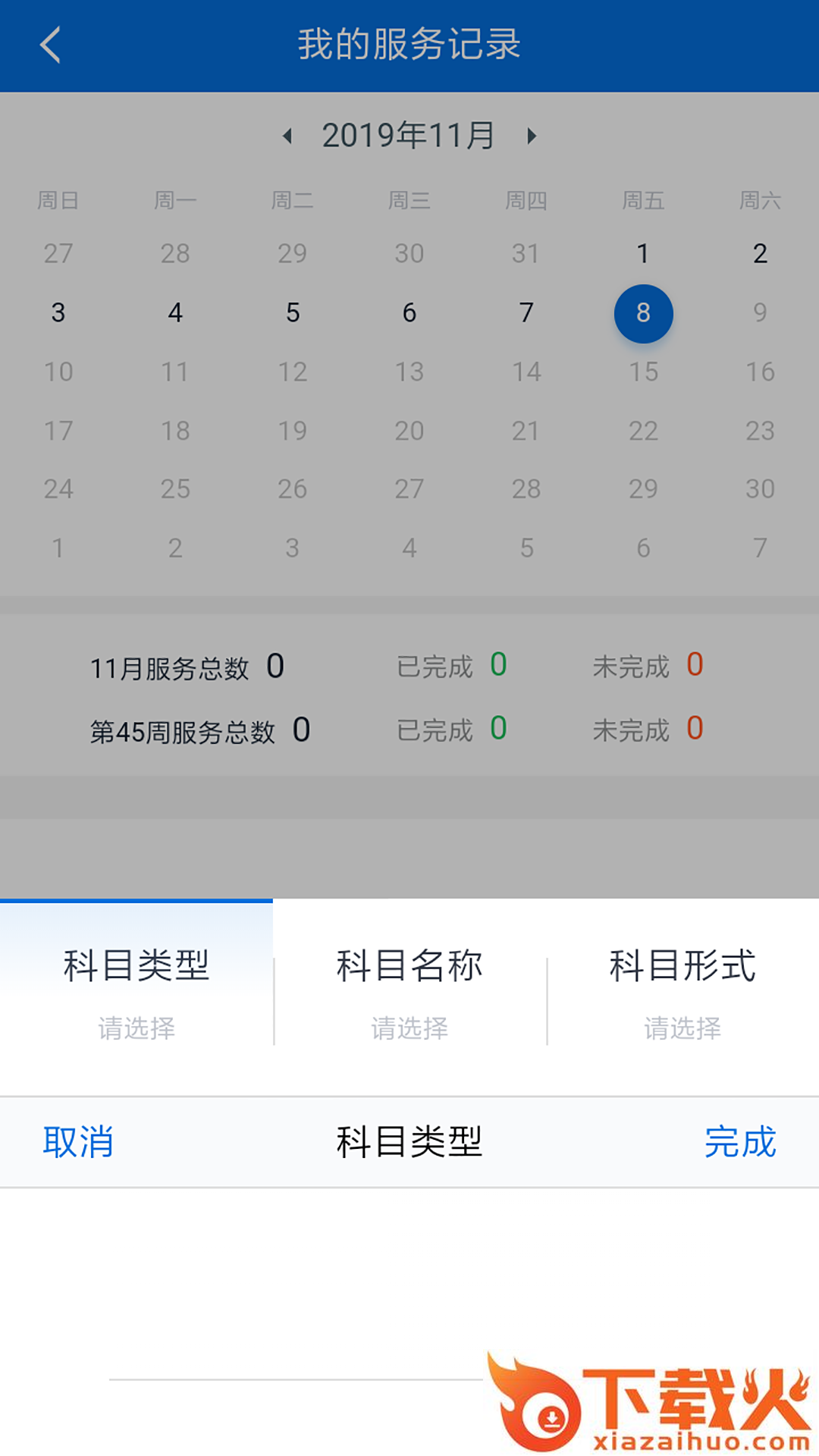Viewport: 819px width, 1456px height.
Task: Confirm selection with 完成
Action: click(x=740, y=1142)
